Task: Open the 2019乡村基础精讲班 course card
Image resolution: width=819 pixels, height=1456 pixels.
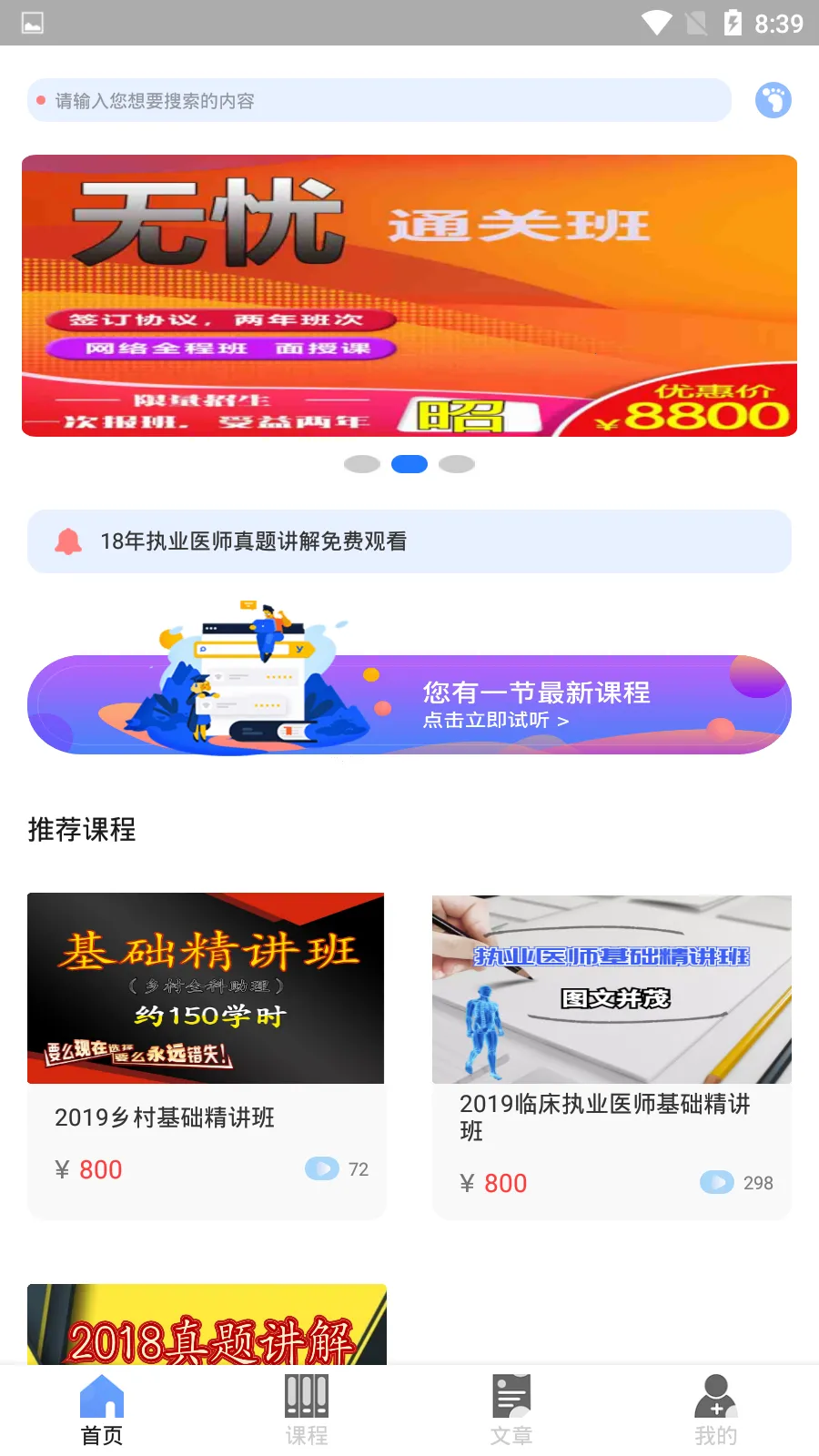Action: (207, 1056)
